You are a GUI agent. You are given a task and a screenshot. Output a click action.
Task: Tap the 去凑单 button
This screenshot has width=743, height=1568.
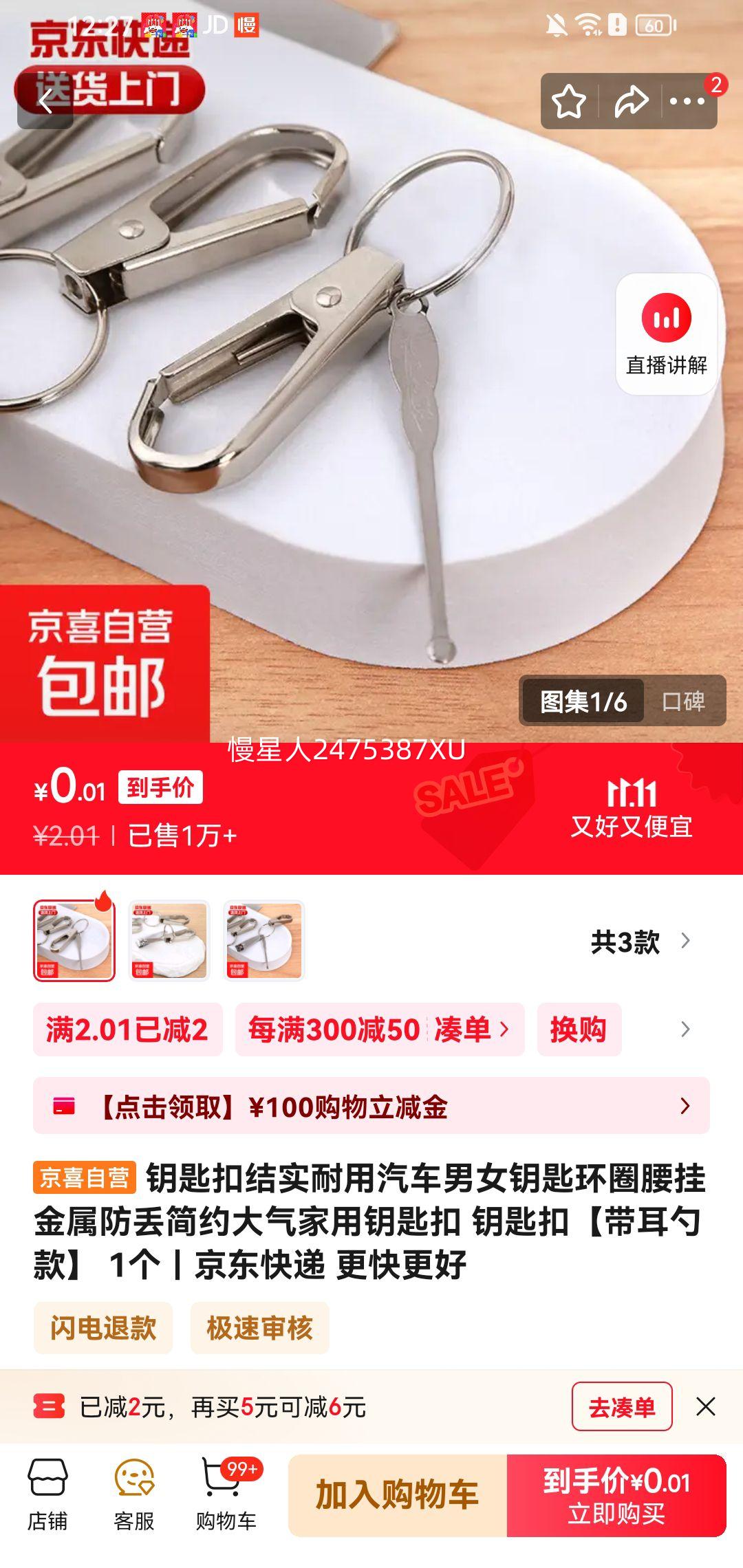(x=621, y=1407)
